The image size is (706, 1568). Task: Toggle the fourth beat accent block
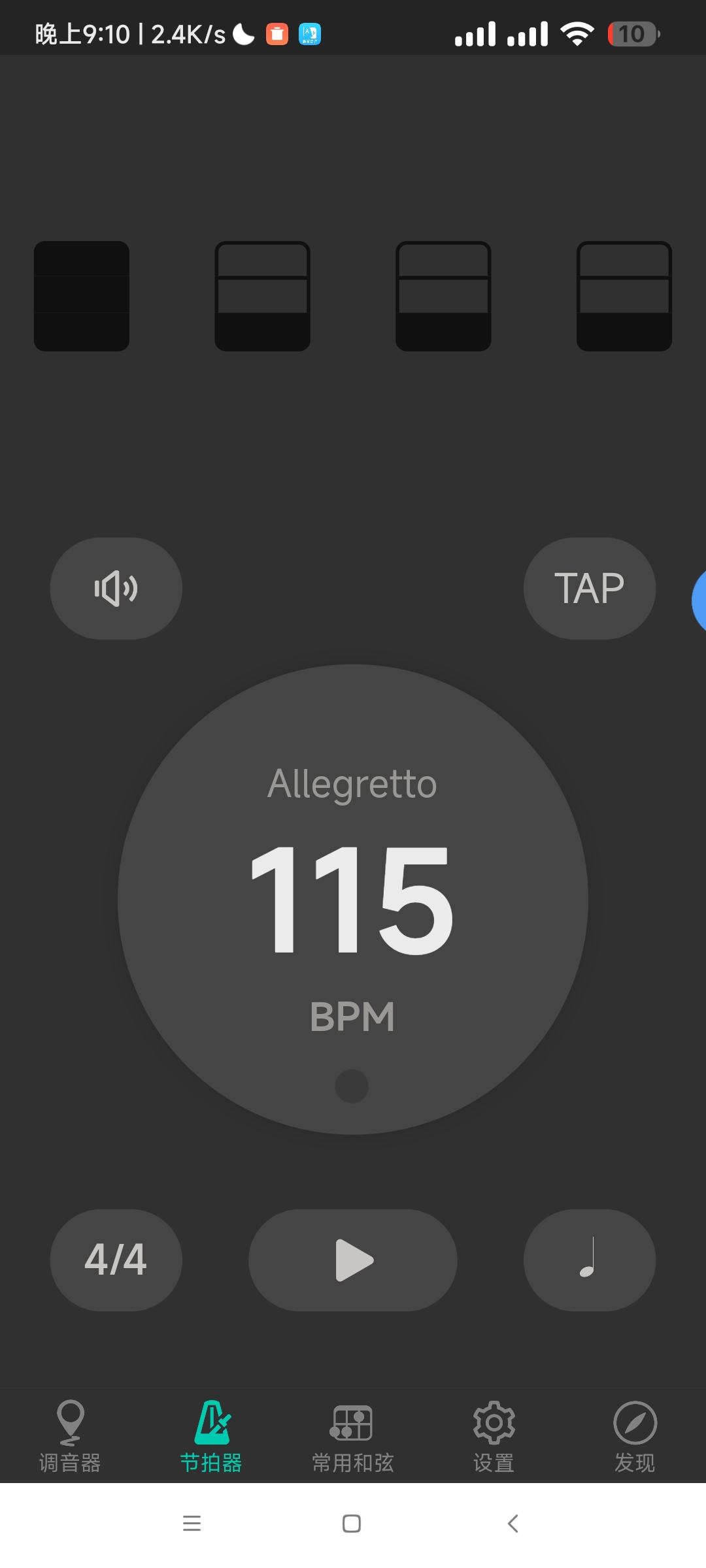[624, 296]
